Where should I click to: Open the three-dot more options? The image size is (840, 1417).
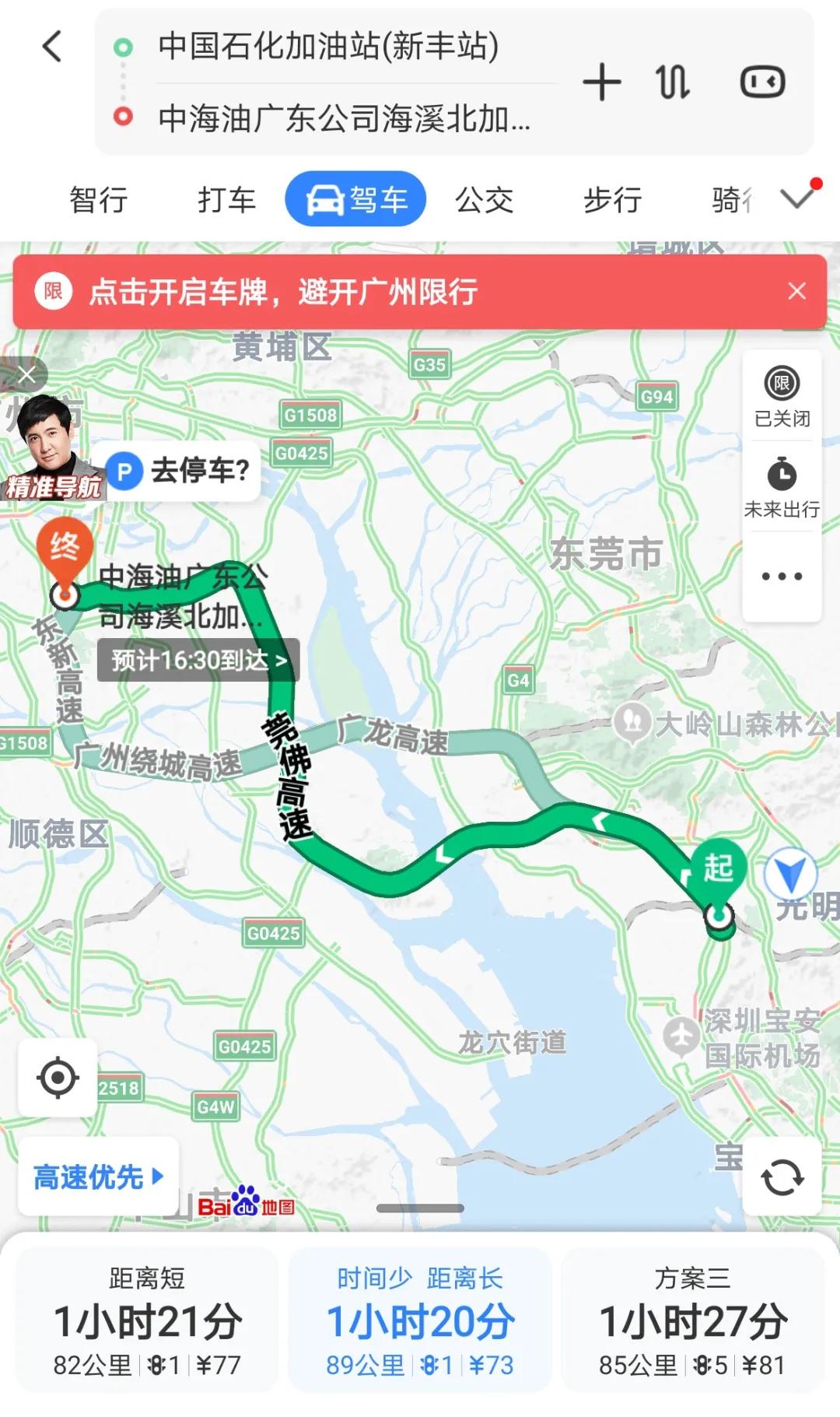782,577
